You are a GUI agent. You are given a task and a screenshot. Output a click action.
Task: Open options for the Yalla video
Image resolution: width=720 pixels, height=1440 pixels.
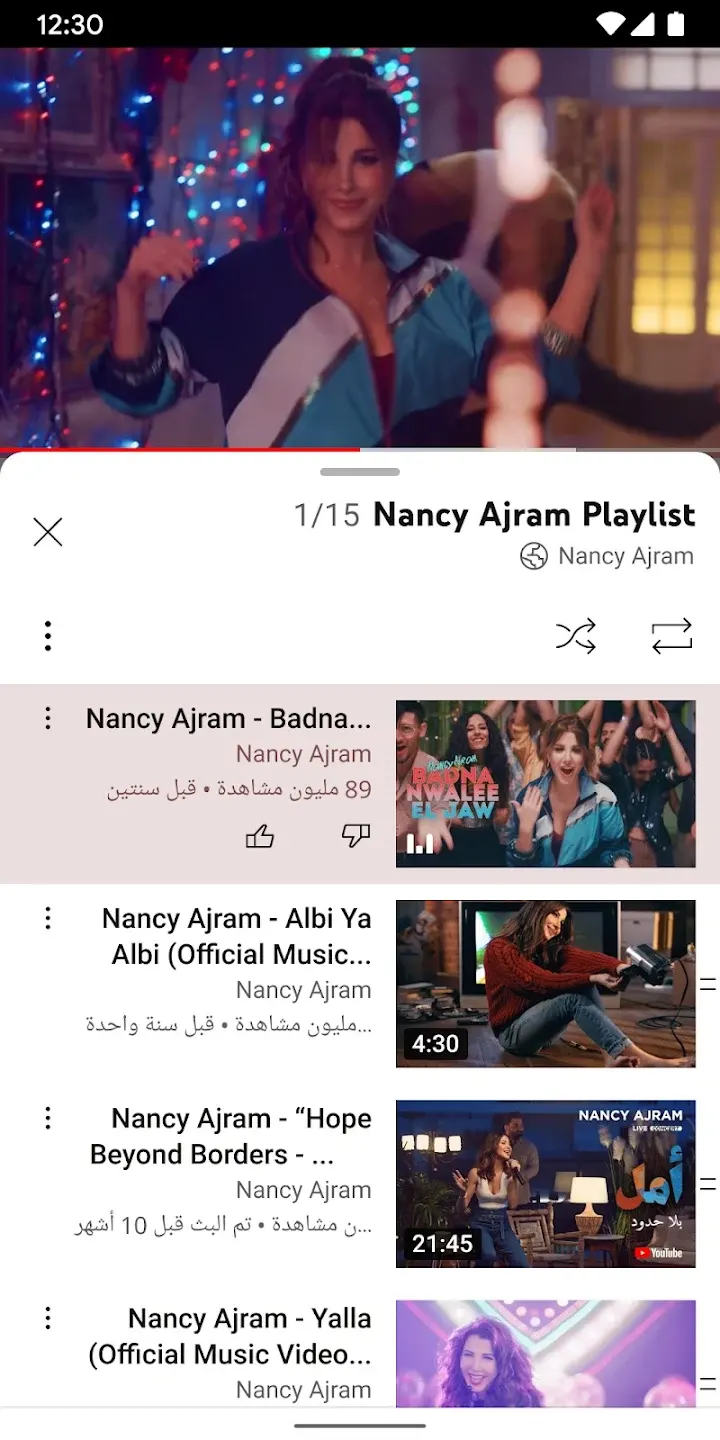coord(48,1318)
